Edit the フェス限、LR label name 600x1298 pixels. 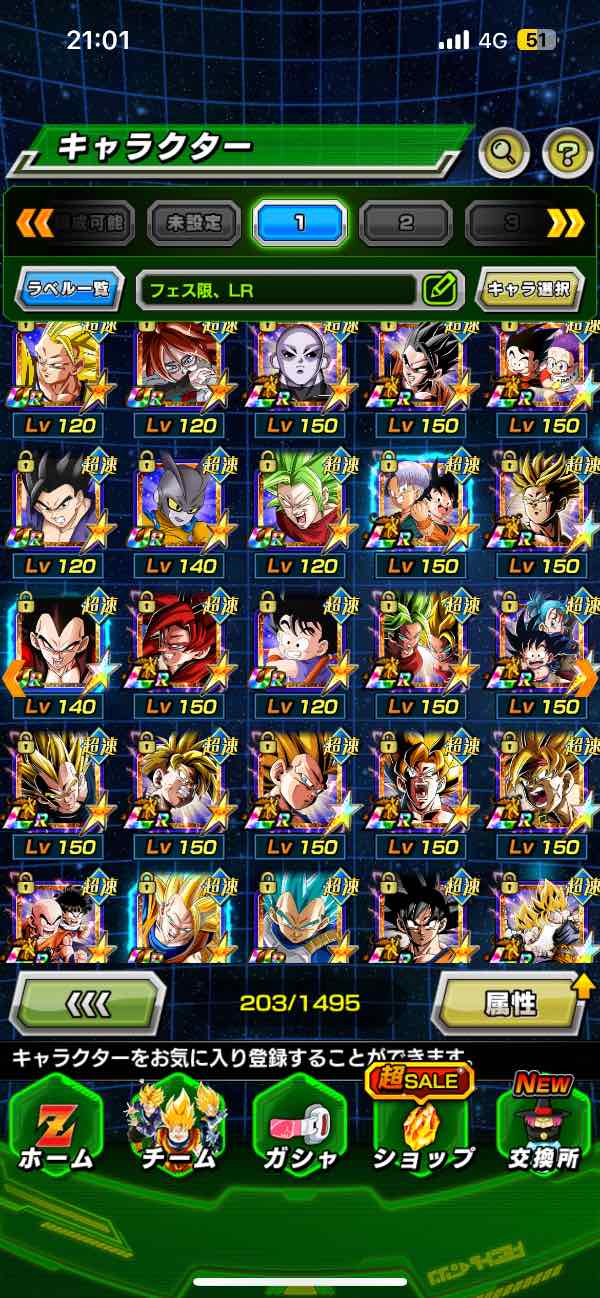(x=439, y=290)
